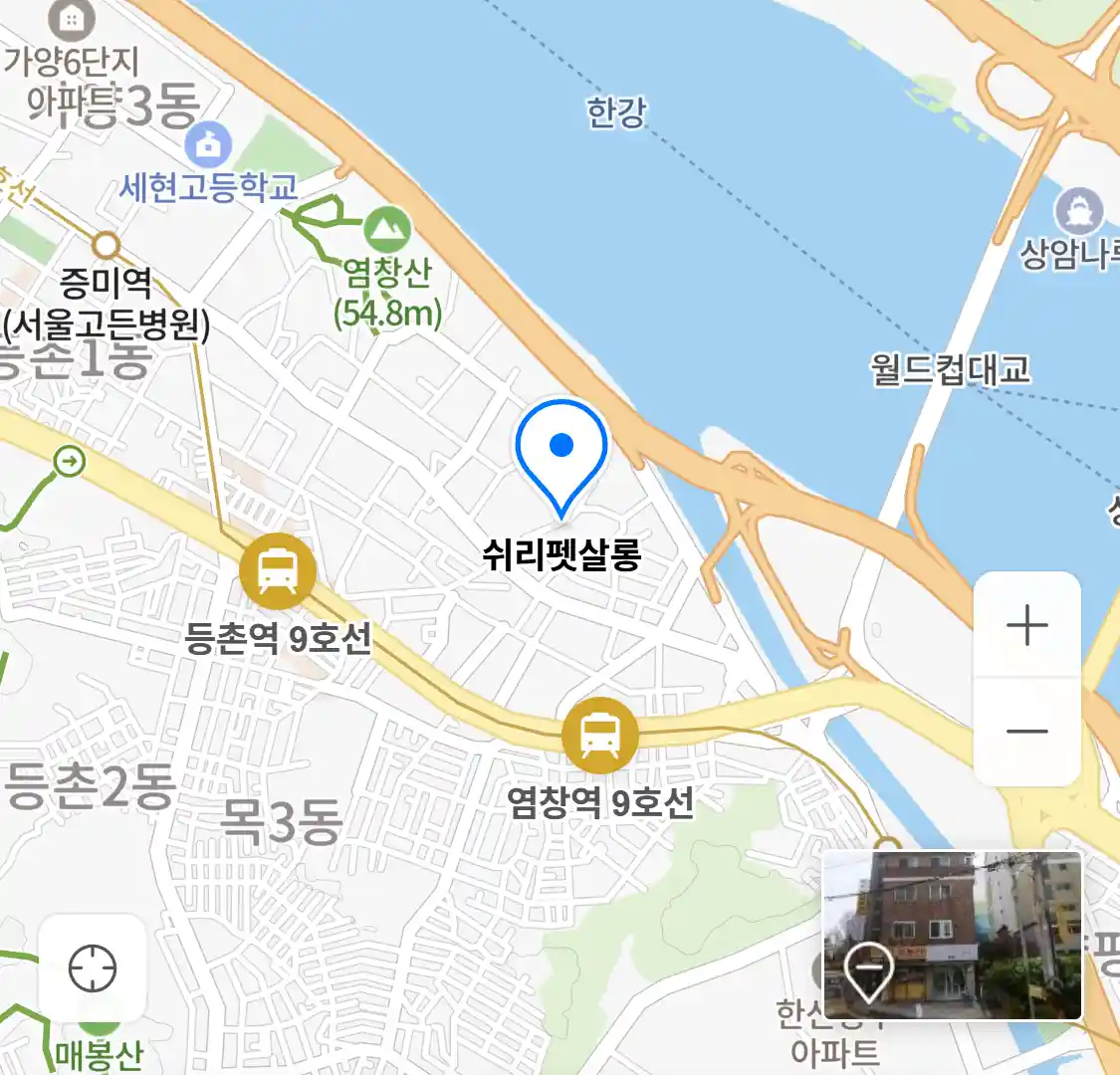Viewport: 1120px width, 1075px height.
Task: Zoom out of the map
Action: 1026,732
